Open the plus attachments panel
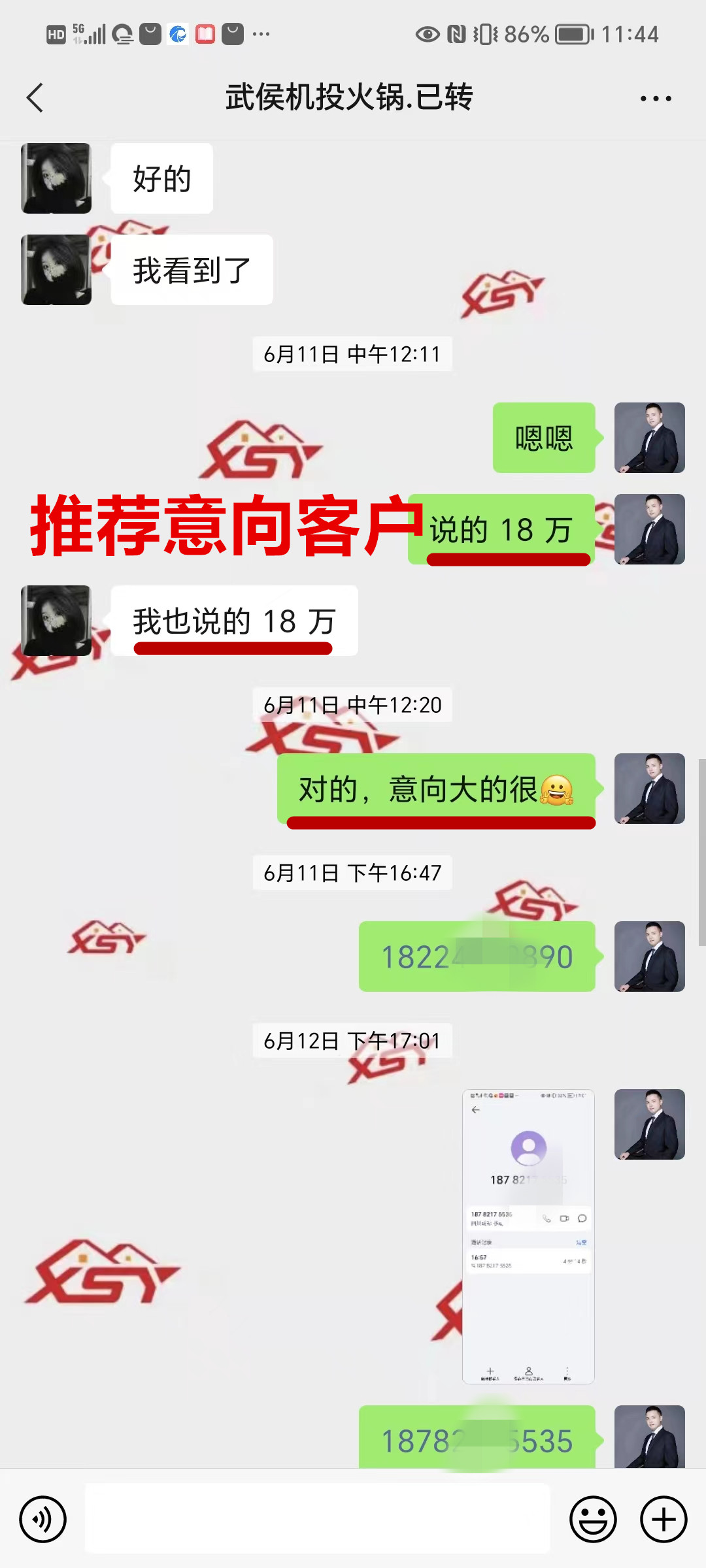This screenshot has width=706, height=1568. pos(664,1519)
